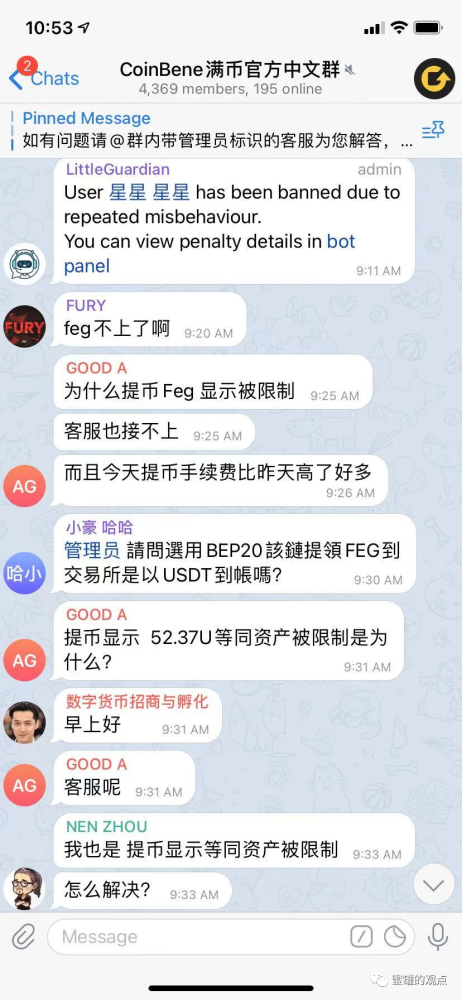The height and width of the screenshot is (1000, 462).
Task: Go back to Chats list
Action: tap(43, 78)
